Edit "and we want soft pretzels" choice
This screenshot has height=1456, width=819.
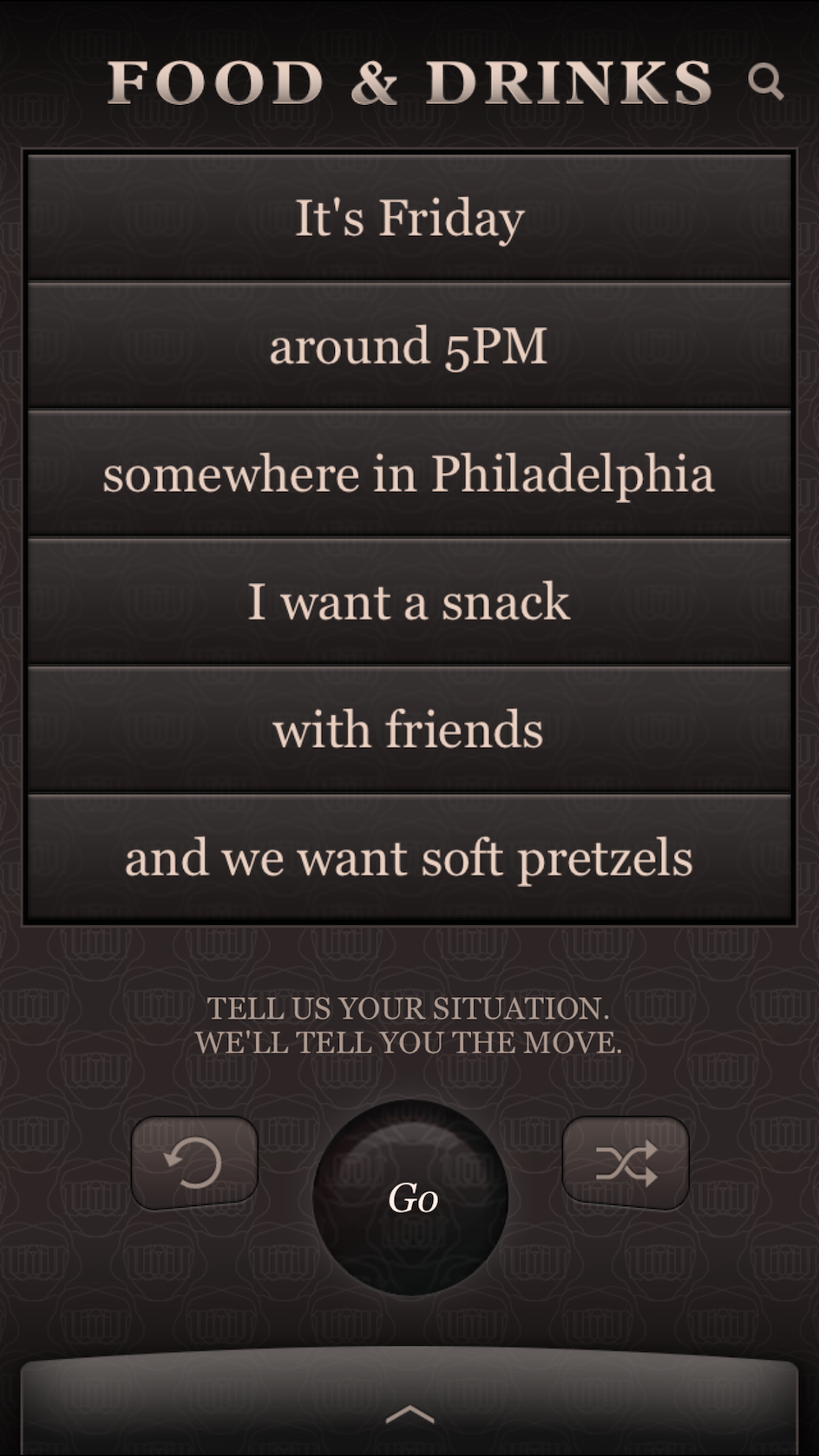[x=409, y=858]
